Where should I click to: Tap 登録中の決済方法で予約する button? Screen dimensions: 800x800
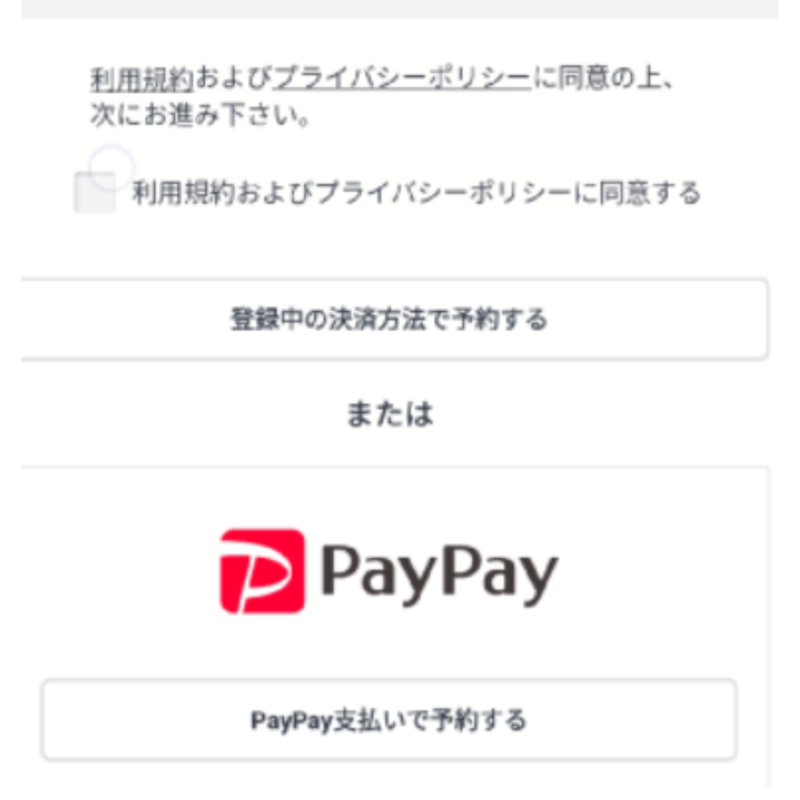[390, 320]
